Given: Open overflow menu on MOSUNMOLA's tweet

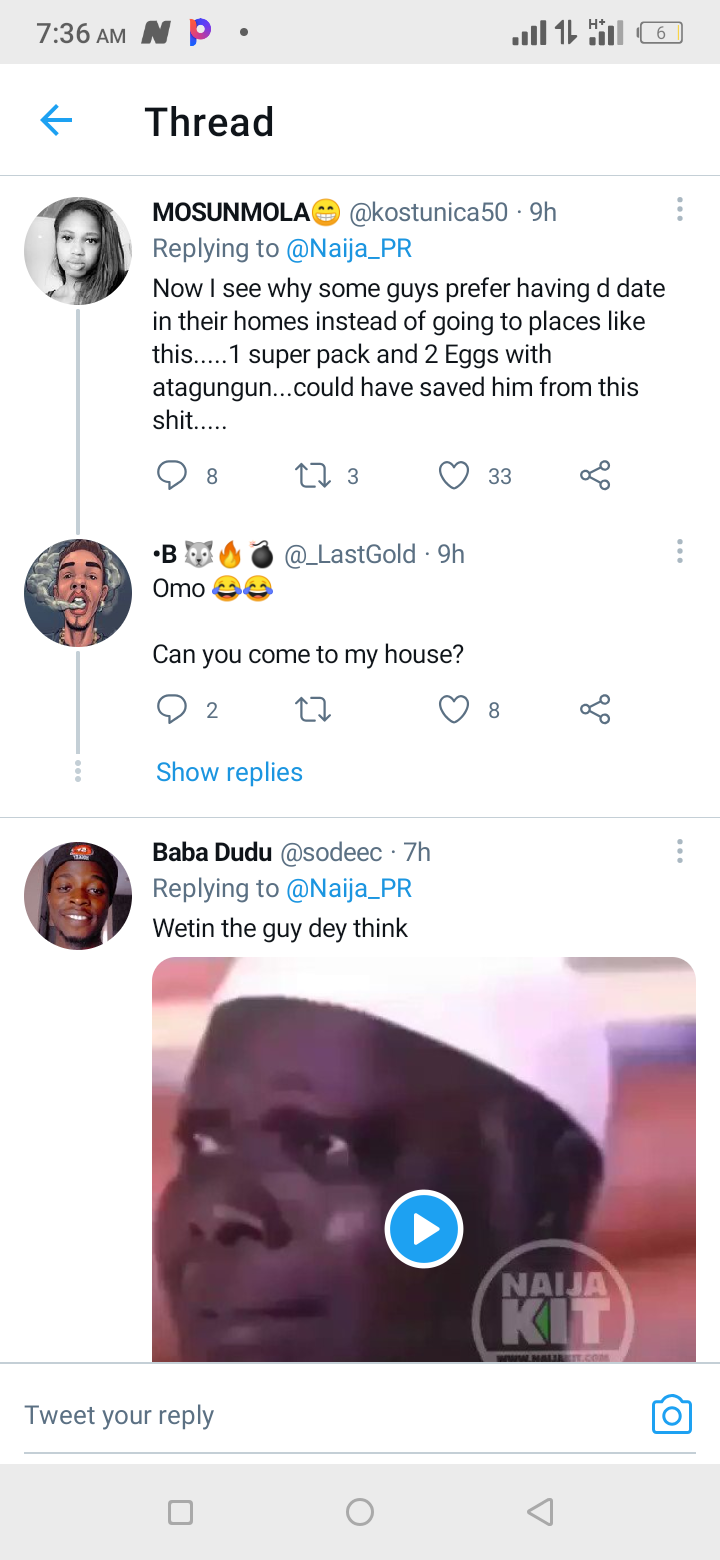Looking at the screenshot, I should point(680,209).
